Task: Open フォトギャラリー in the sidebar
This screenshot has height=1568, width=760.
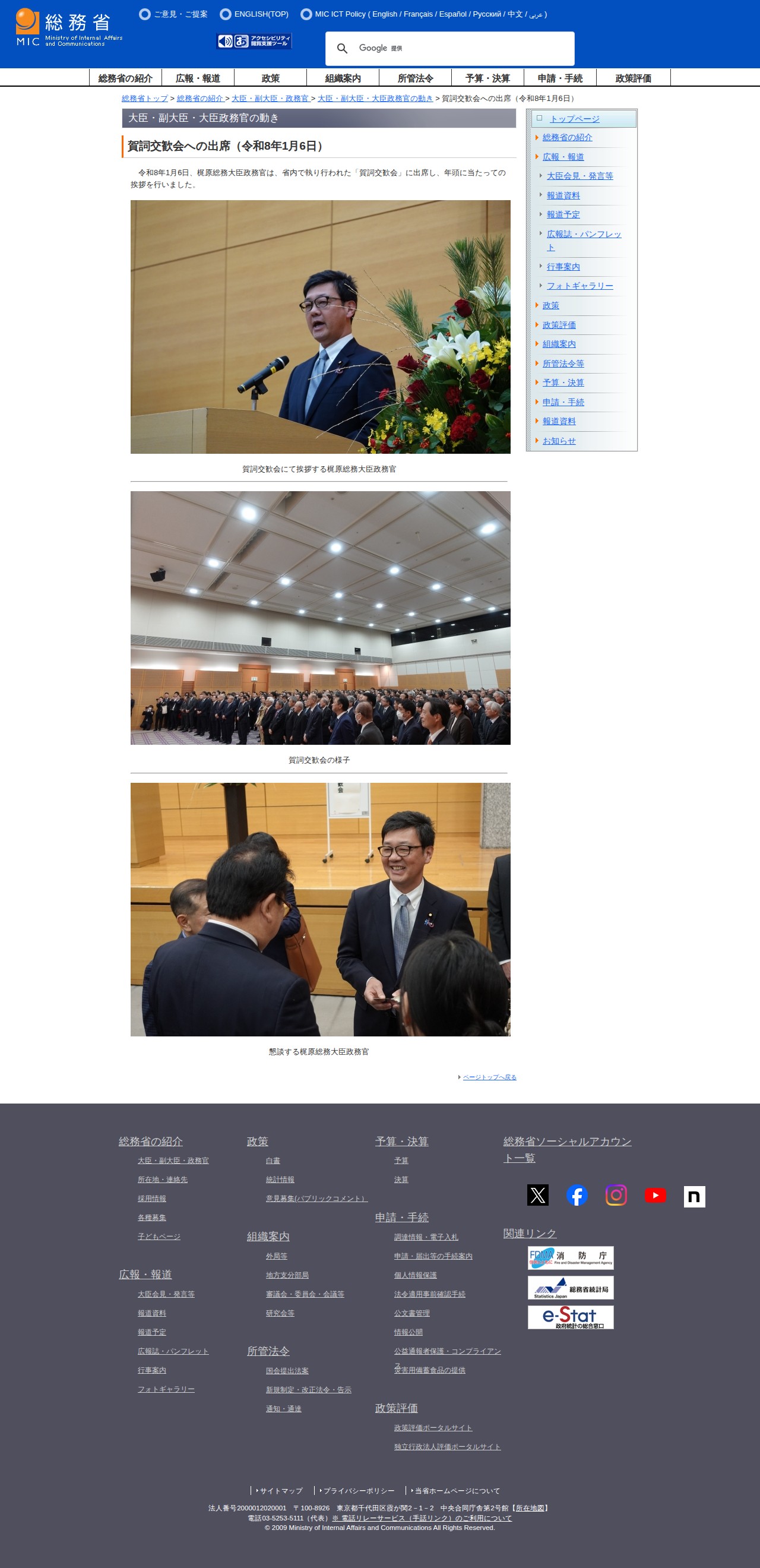Action: point(579,286)
